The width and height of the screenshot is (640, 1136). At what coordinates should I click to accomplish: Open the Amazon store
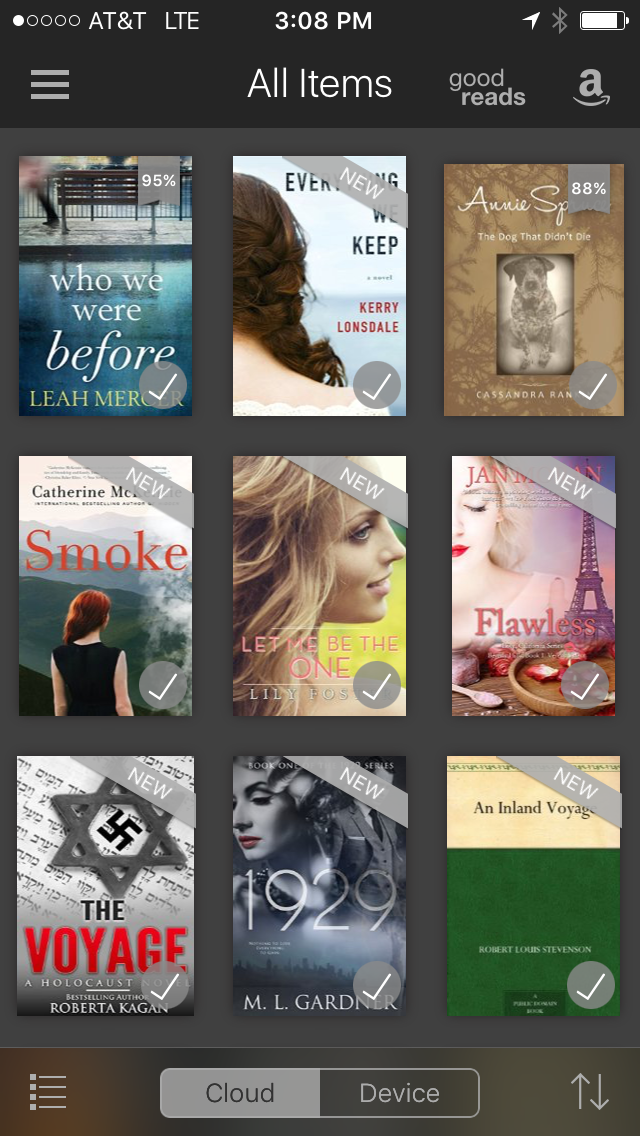pyautogui.click(x=591, y=87)
